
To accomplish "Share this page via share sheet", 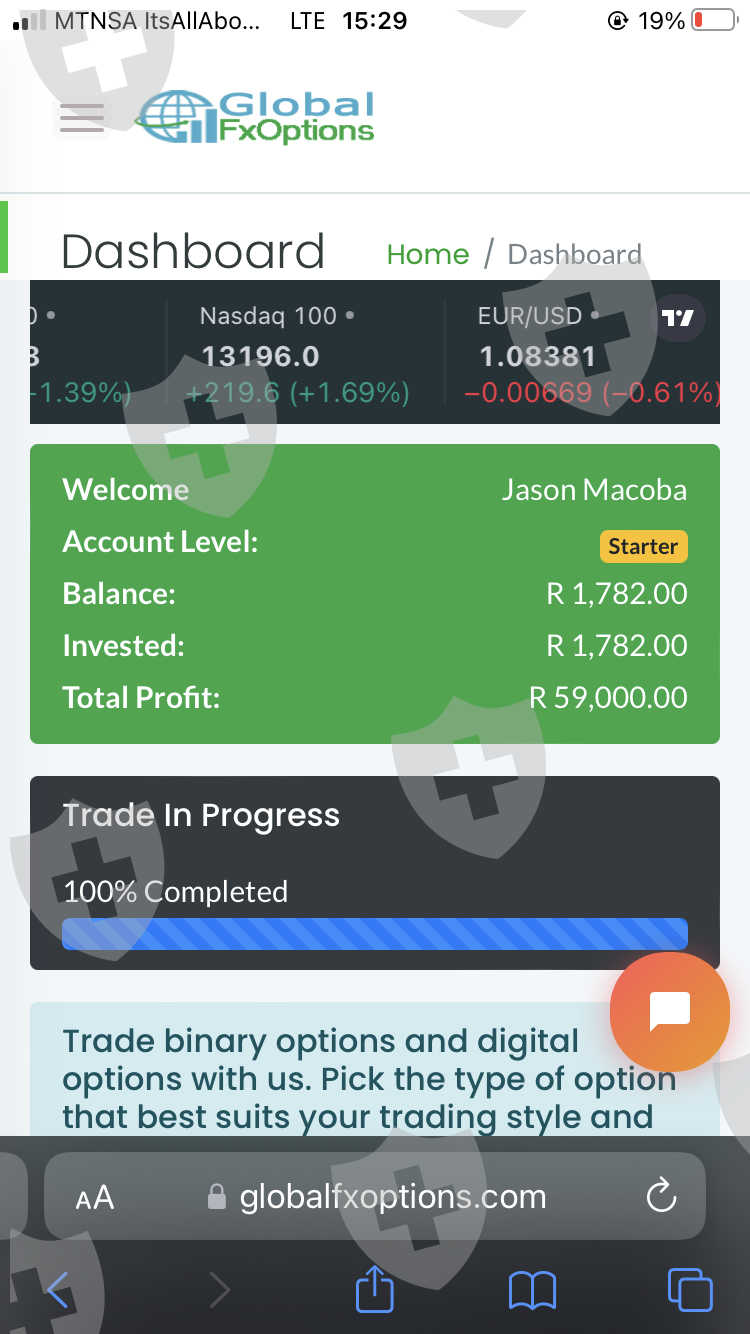I will [x=375, y=1288].
